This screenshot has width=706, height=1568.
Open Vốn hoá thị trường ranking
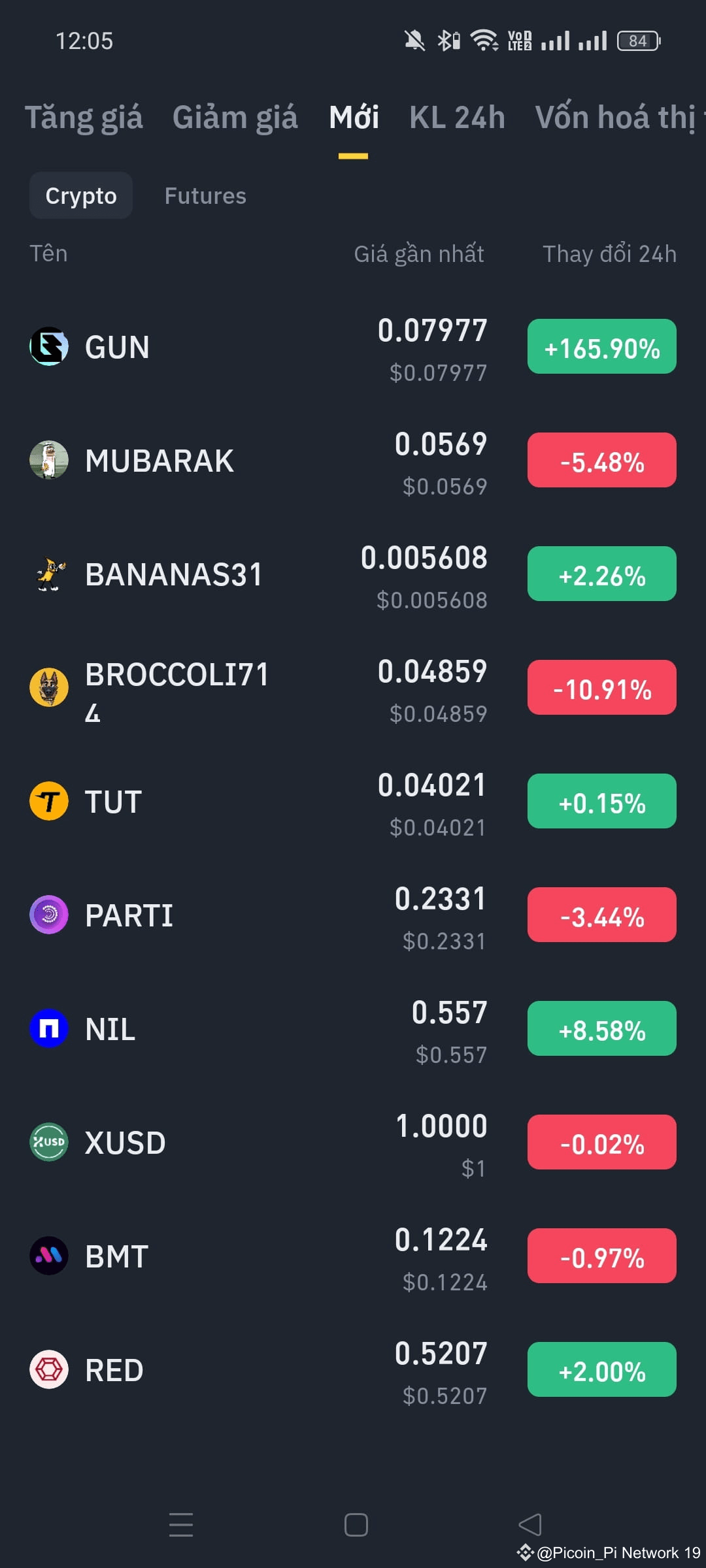pyautogui.click(x=617, y=118)
